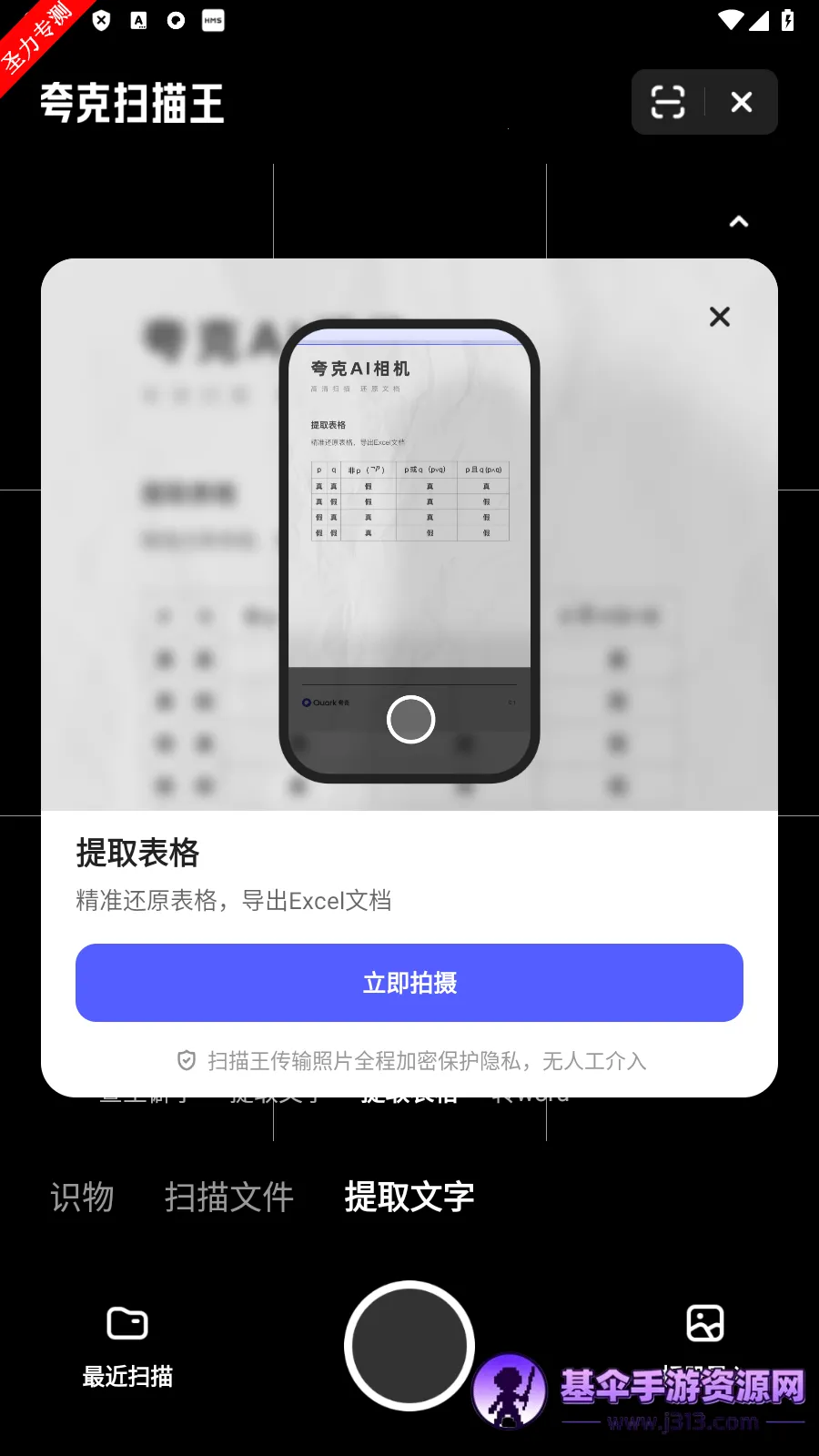Tap the 立即拍摄 button
This screenshot has height=1456, width=819.
(409, 983)
